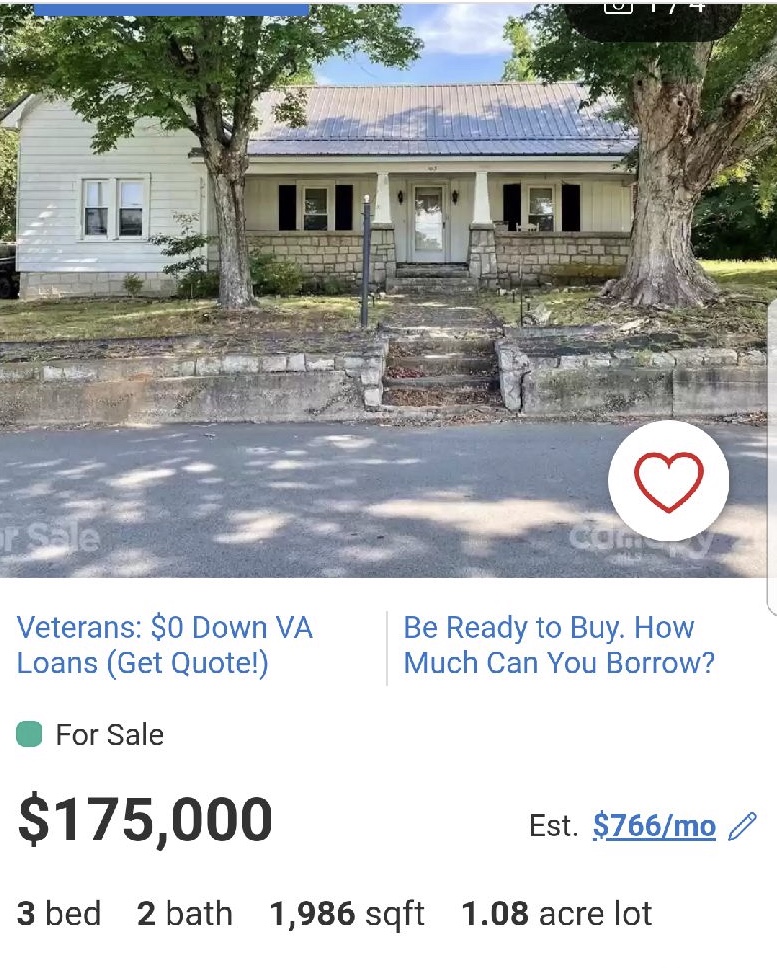
Task: Open the estimated $766/mo payment link
Action: click(654, 825)
